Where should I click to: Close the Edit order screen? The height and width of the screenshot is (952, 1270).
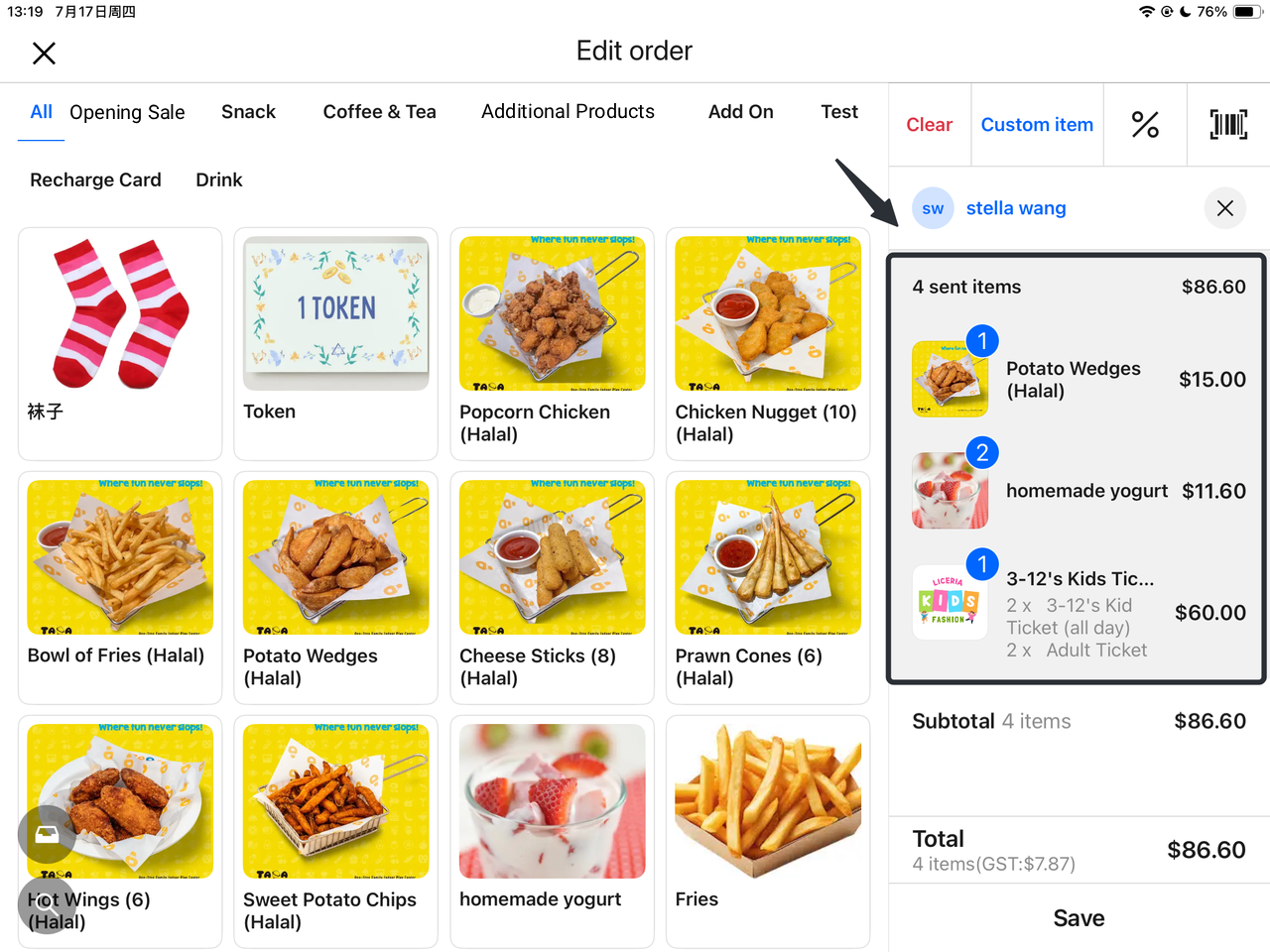44,53
